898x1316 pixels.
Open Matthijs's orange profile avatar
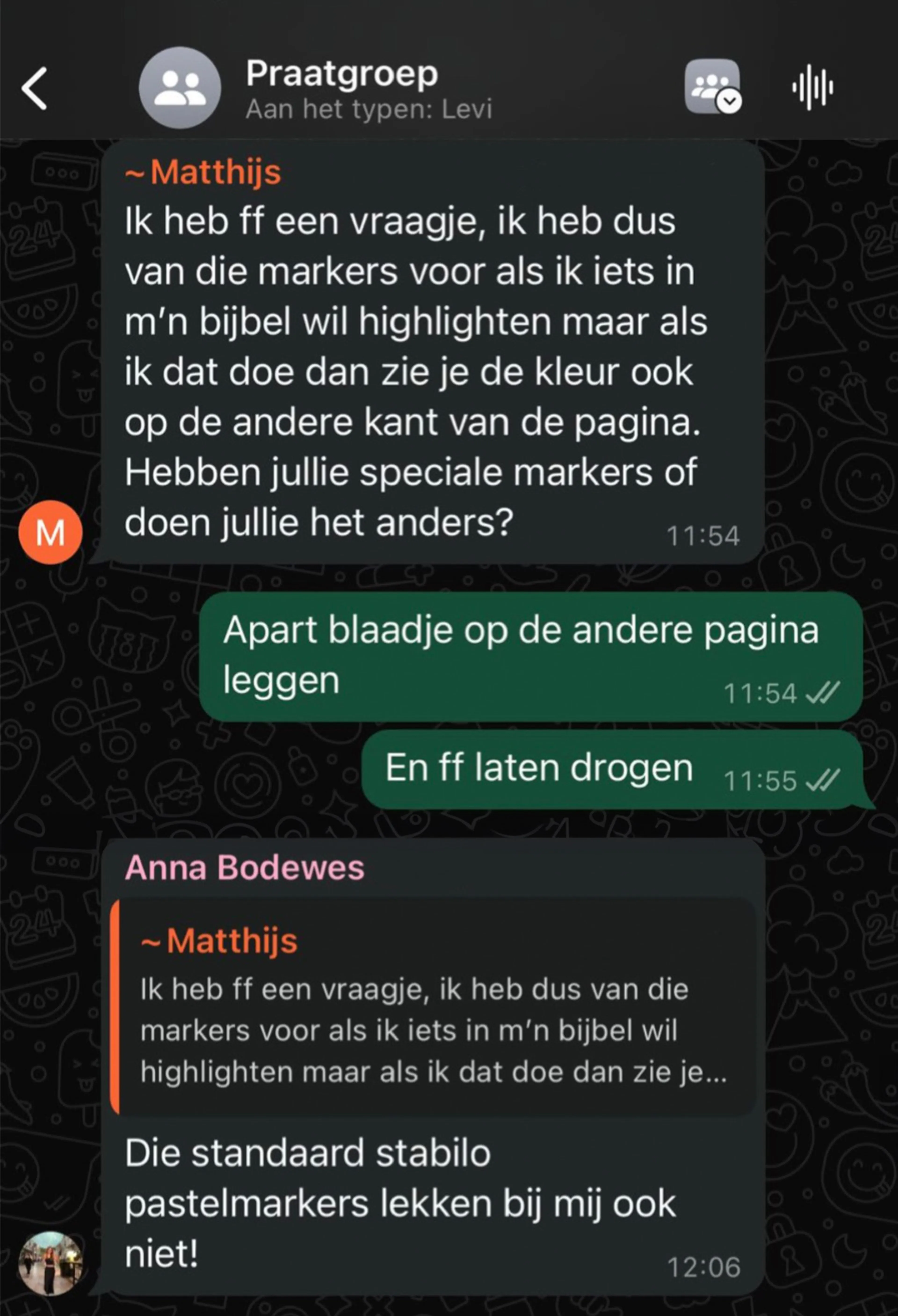click(x=50, y=532)
